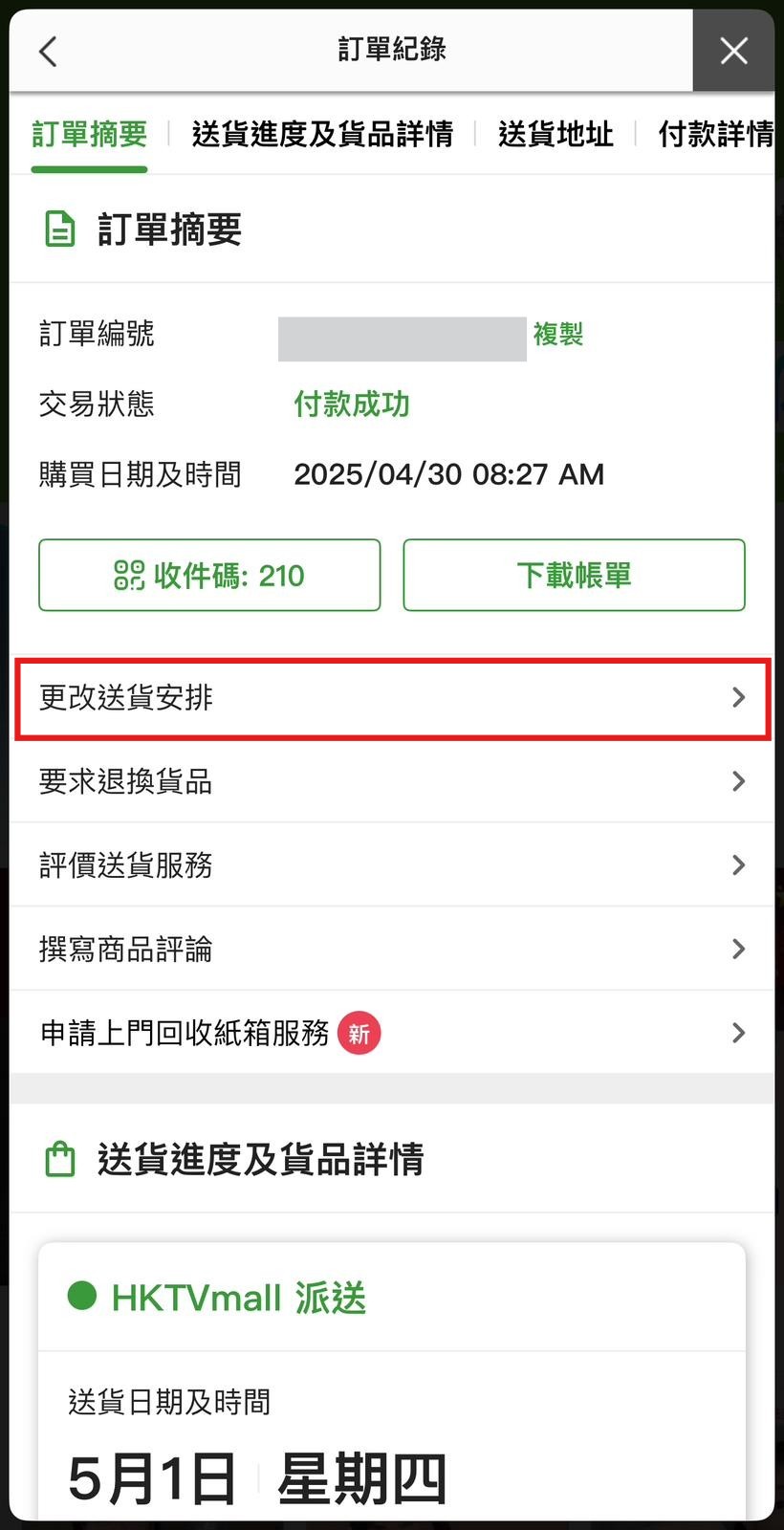
Task: Switch to 送貨進度及貨品詳情 tab
Action: 322,135
